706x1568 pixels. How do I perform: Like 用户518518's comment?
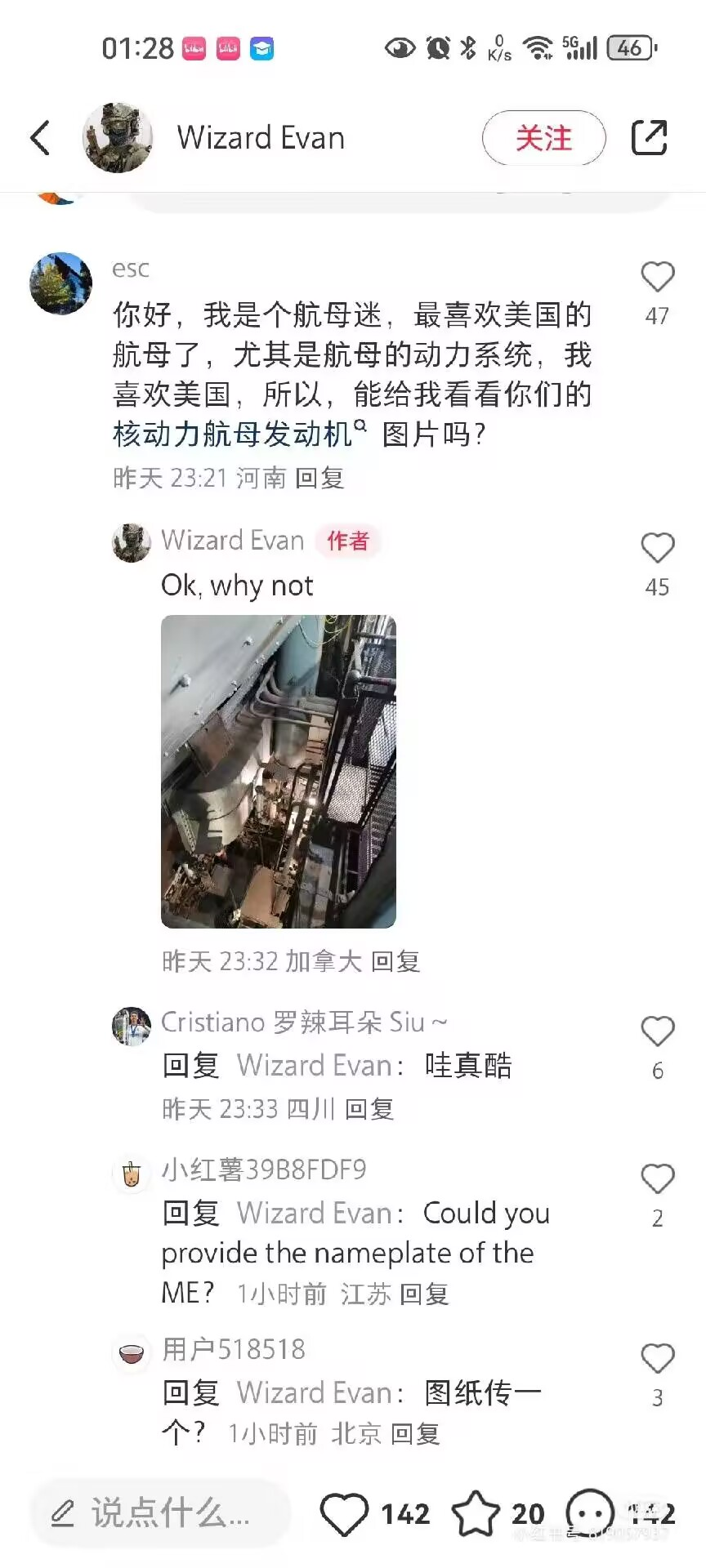[657, 1360]
